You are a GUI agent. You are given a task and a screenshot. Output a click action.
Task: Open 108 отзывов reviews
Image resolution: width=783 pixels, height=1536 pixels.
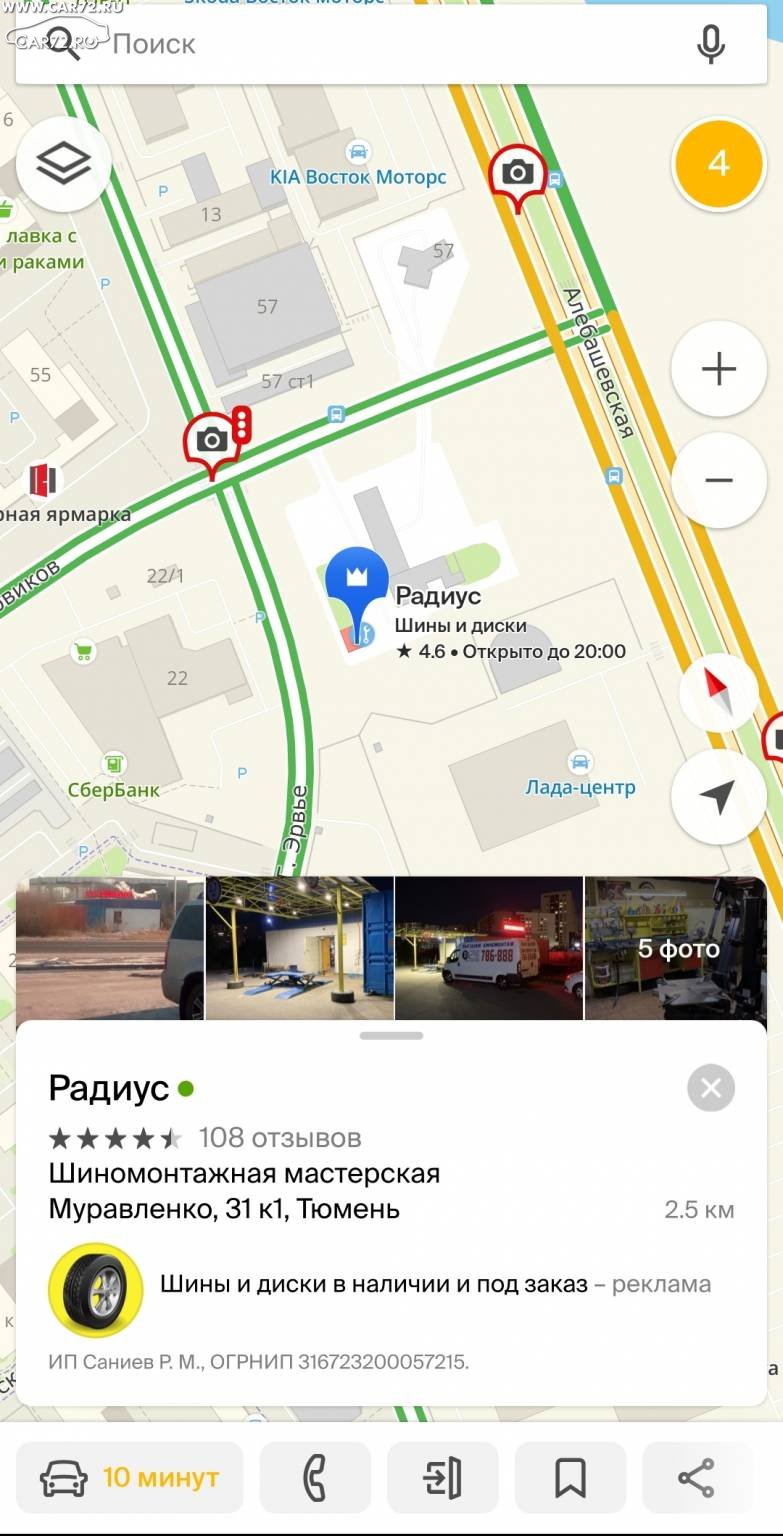point(280,1138)
